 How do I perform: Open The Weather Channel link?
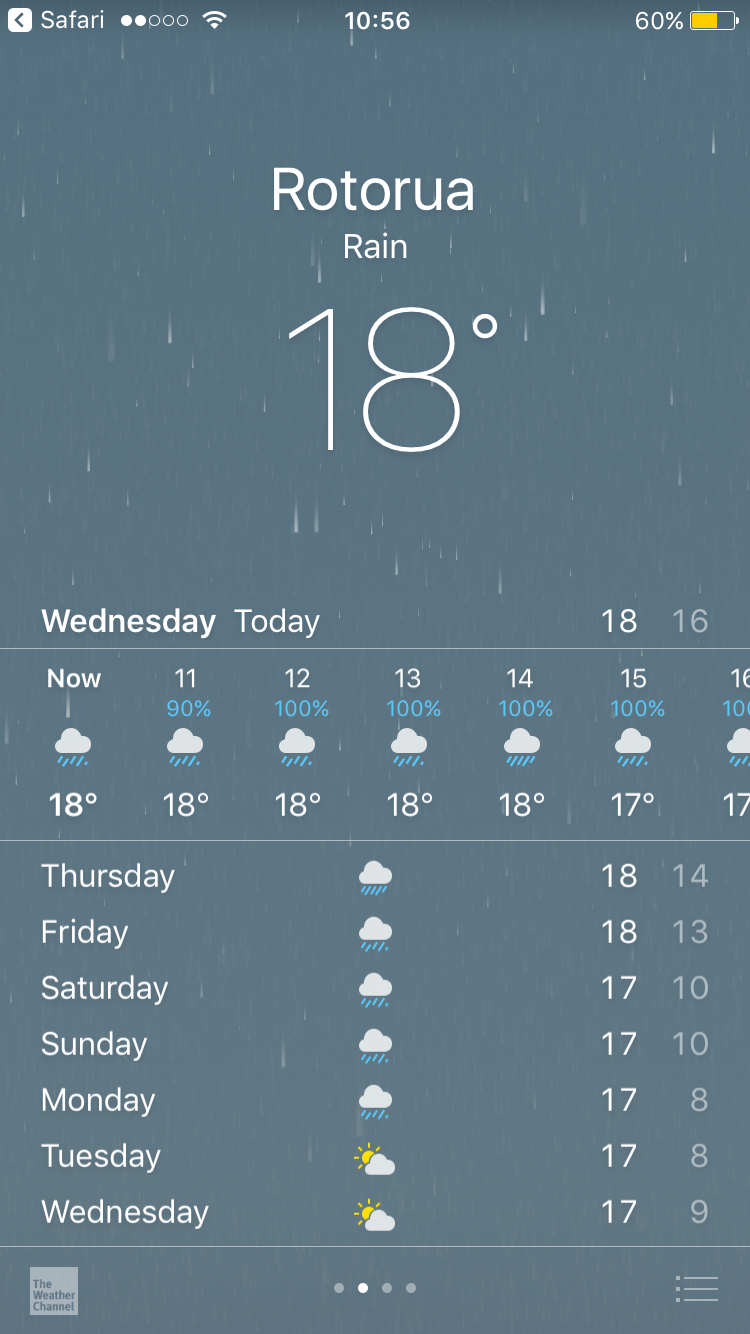coord(53,1290)
